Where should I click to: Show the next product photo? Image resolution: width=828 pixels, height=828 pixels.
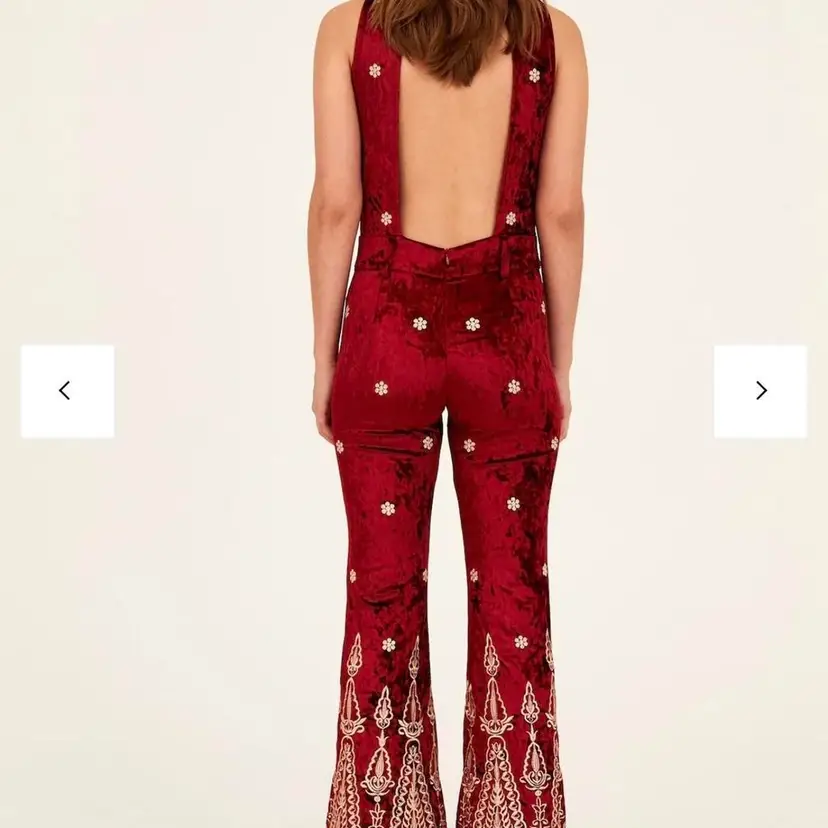point(760,391)
